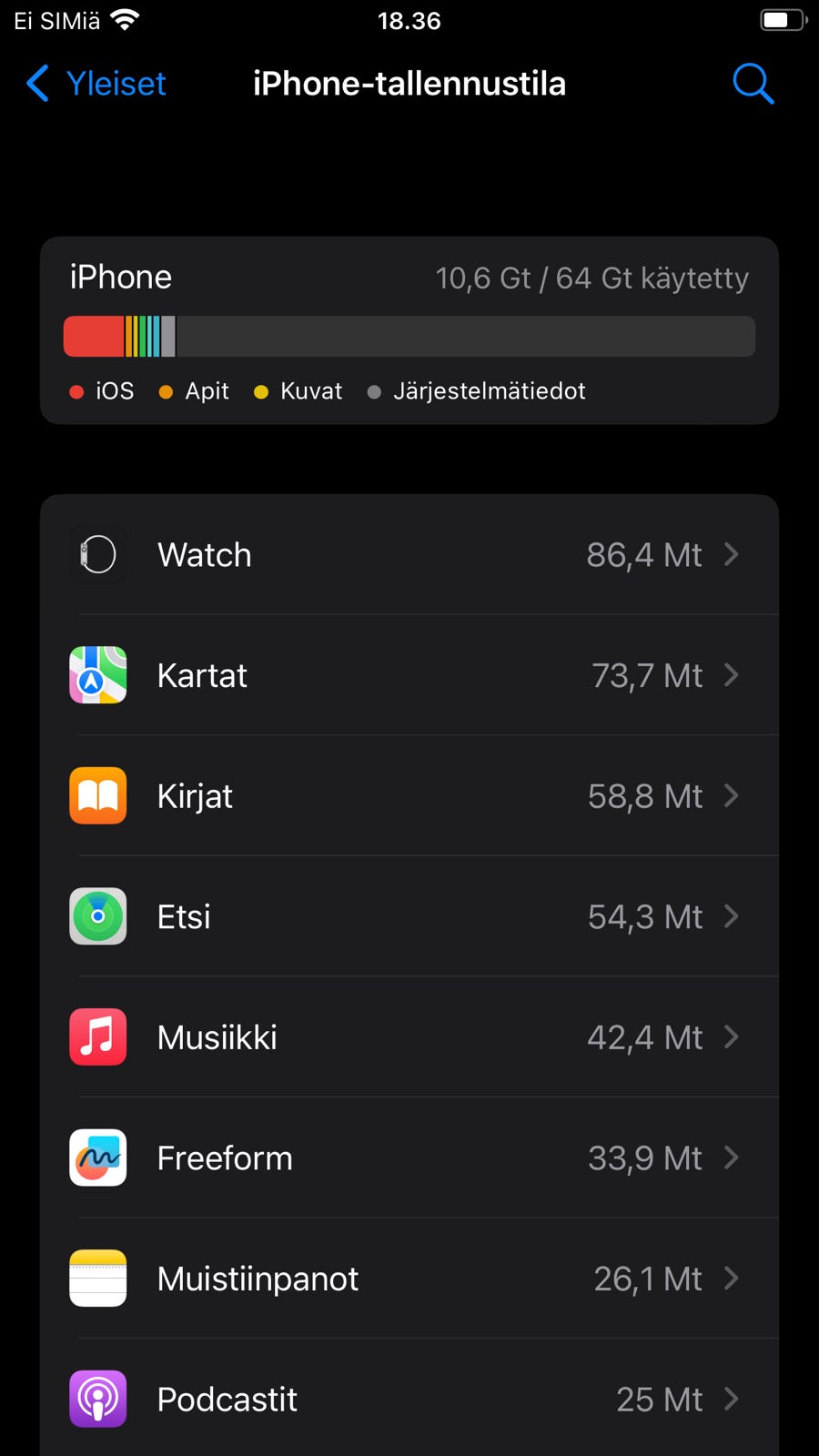
Task: Select the Muistiinpanot notes icon
Action: 97,1278
